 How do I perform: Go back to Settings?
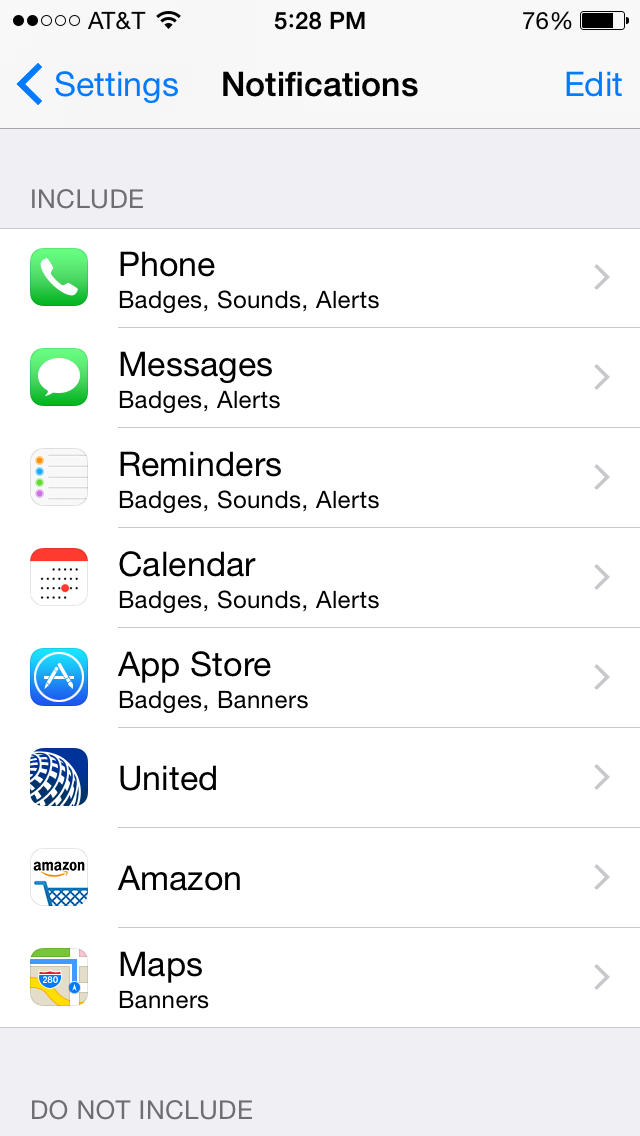tap(97, 84)
